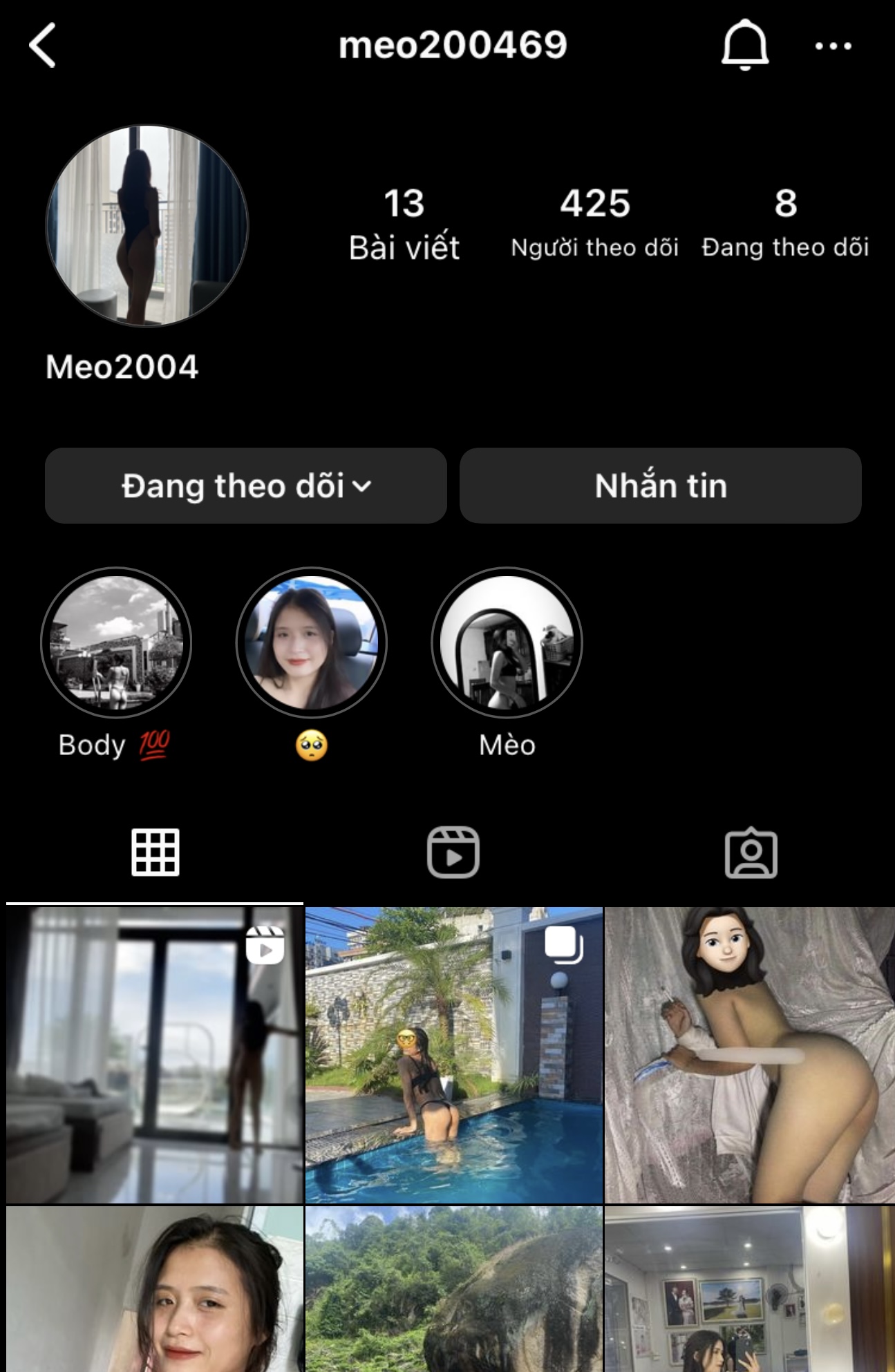Viewport: 895px width, 1372px height.
Task: Open the green hillside rock post
Action: [453, 1289]
